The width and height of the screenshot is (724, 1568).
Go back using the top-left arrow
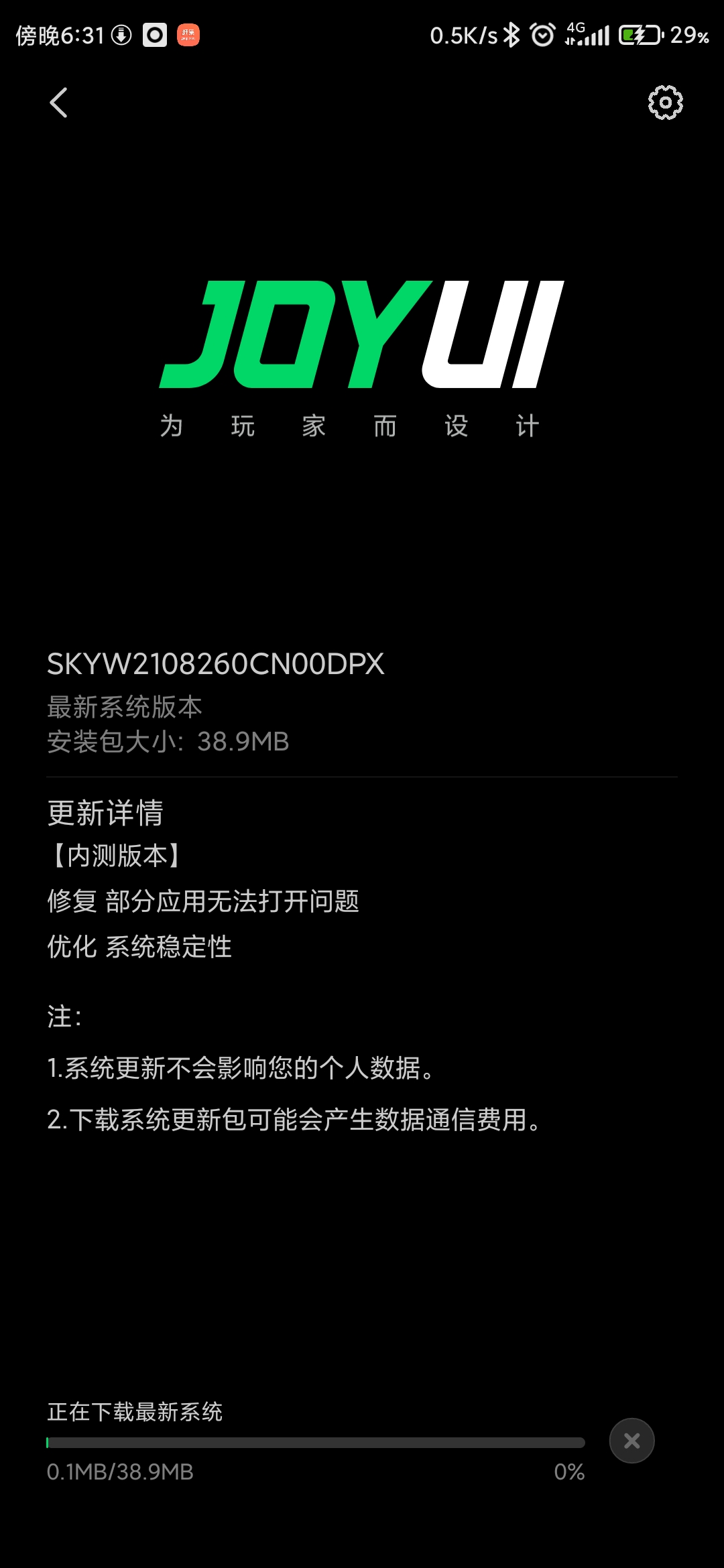[59, 103]
